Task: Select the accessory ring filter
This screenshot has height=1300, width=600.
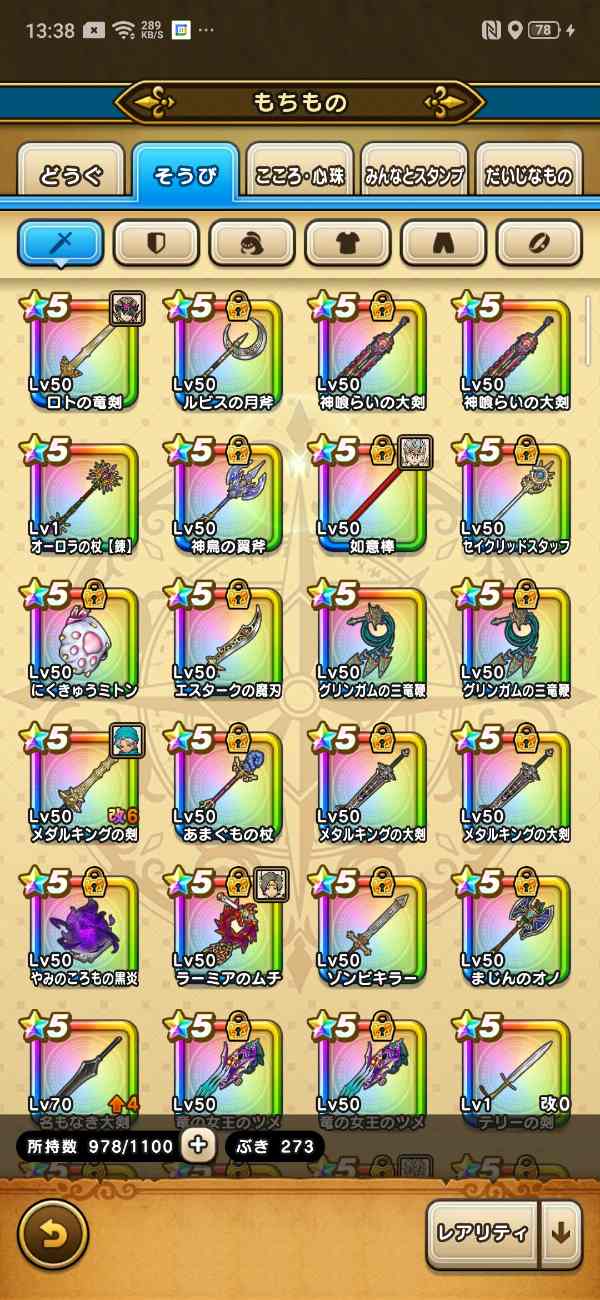Action: [540, 243]
